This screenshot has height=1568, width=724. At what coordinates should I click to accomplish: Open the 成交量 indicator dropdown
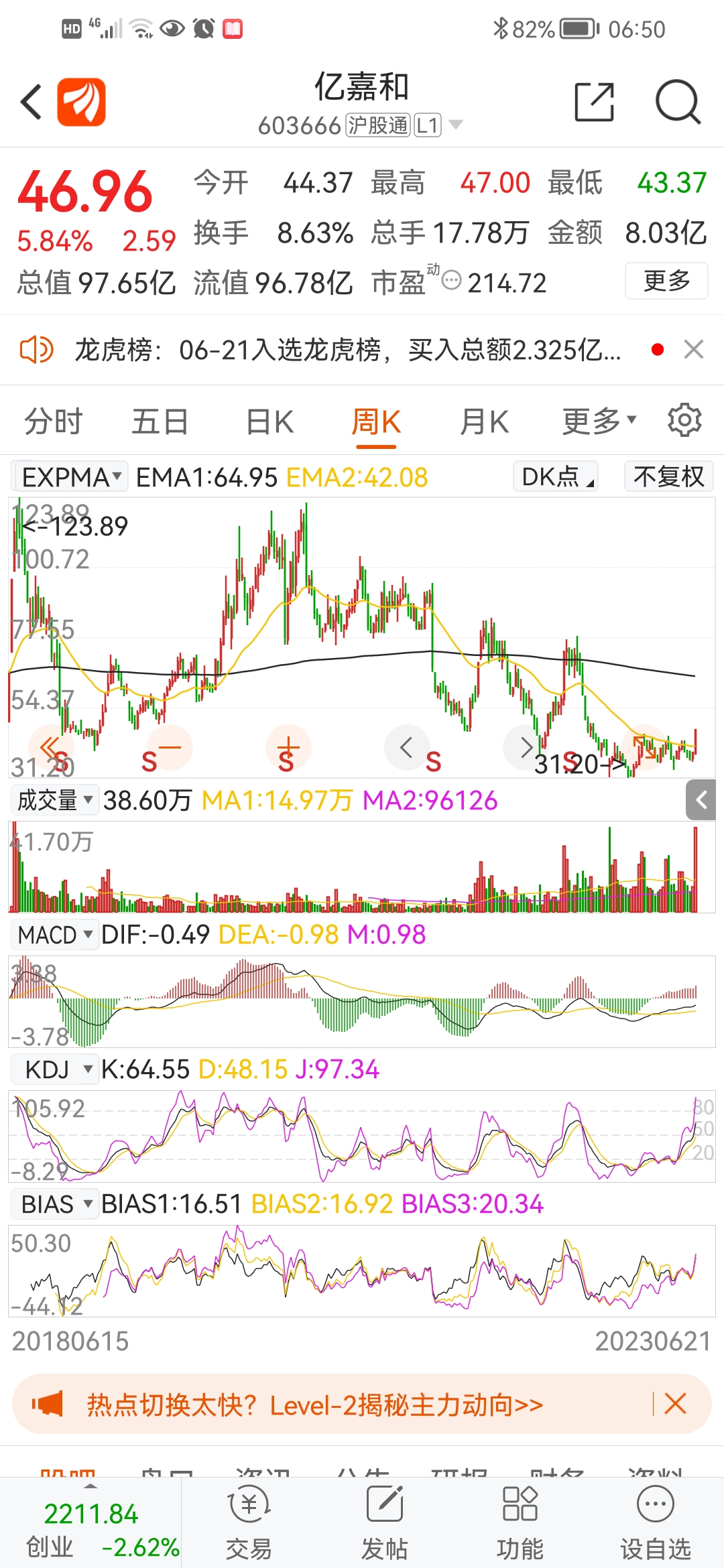tap(55, 800)
